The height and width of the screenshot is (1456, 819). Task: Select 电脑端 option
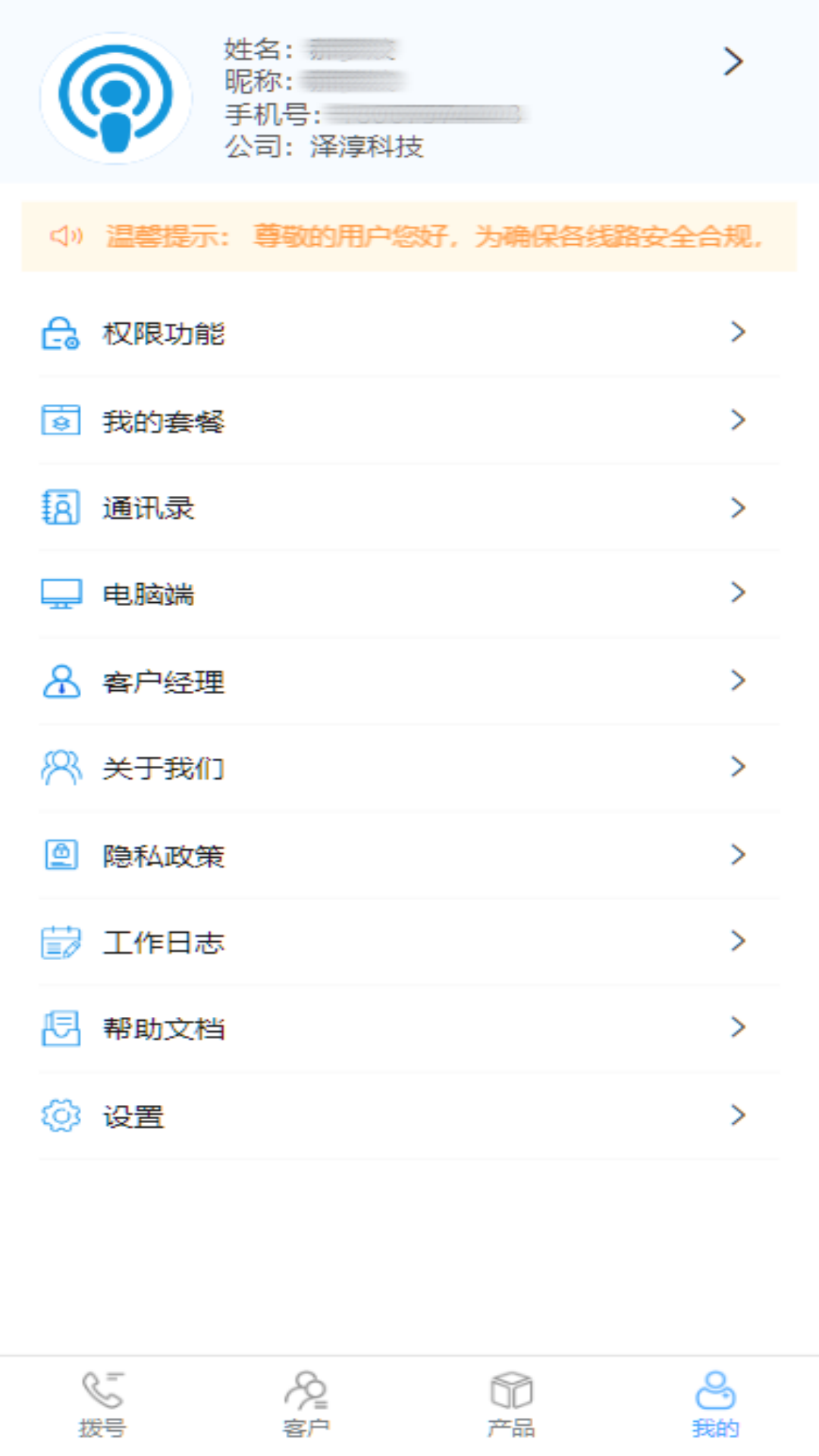(409, 594)
